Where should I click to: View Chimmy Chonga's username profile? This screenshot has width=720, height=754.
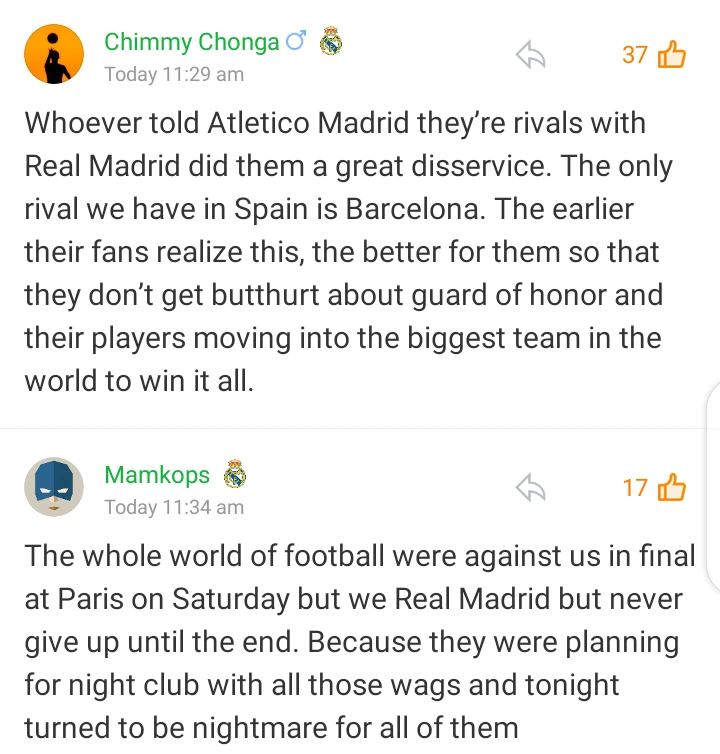(192, 42)
